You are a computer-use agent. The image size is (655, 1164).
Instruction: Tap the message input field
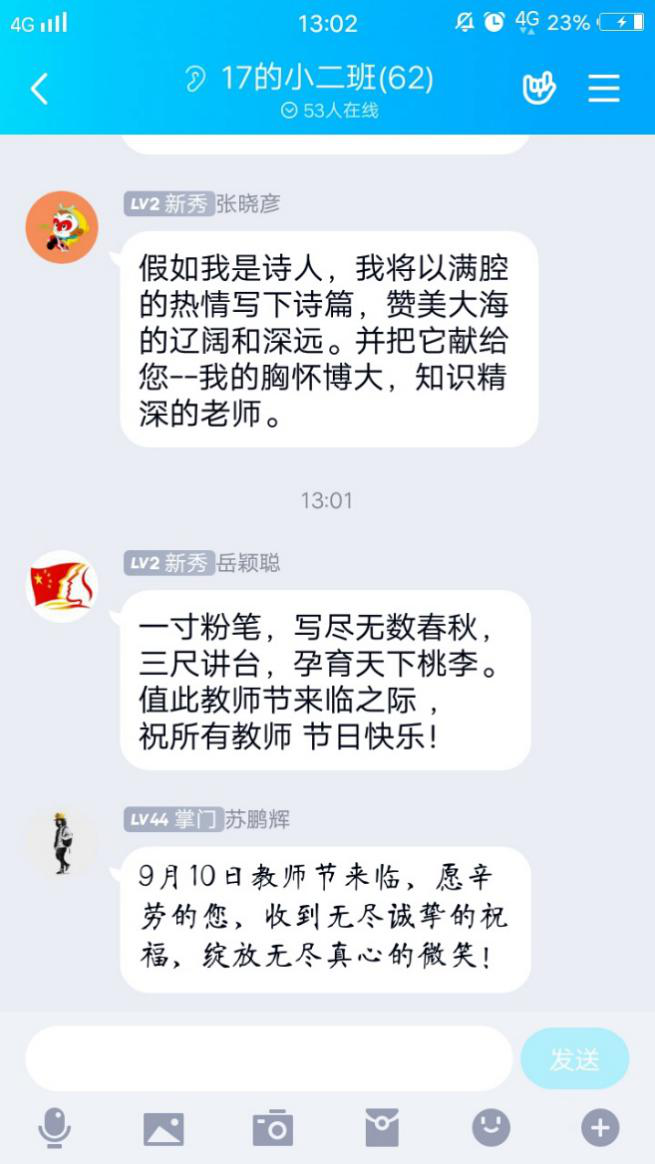coord(268,1059)
